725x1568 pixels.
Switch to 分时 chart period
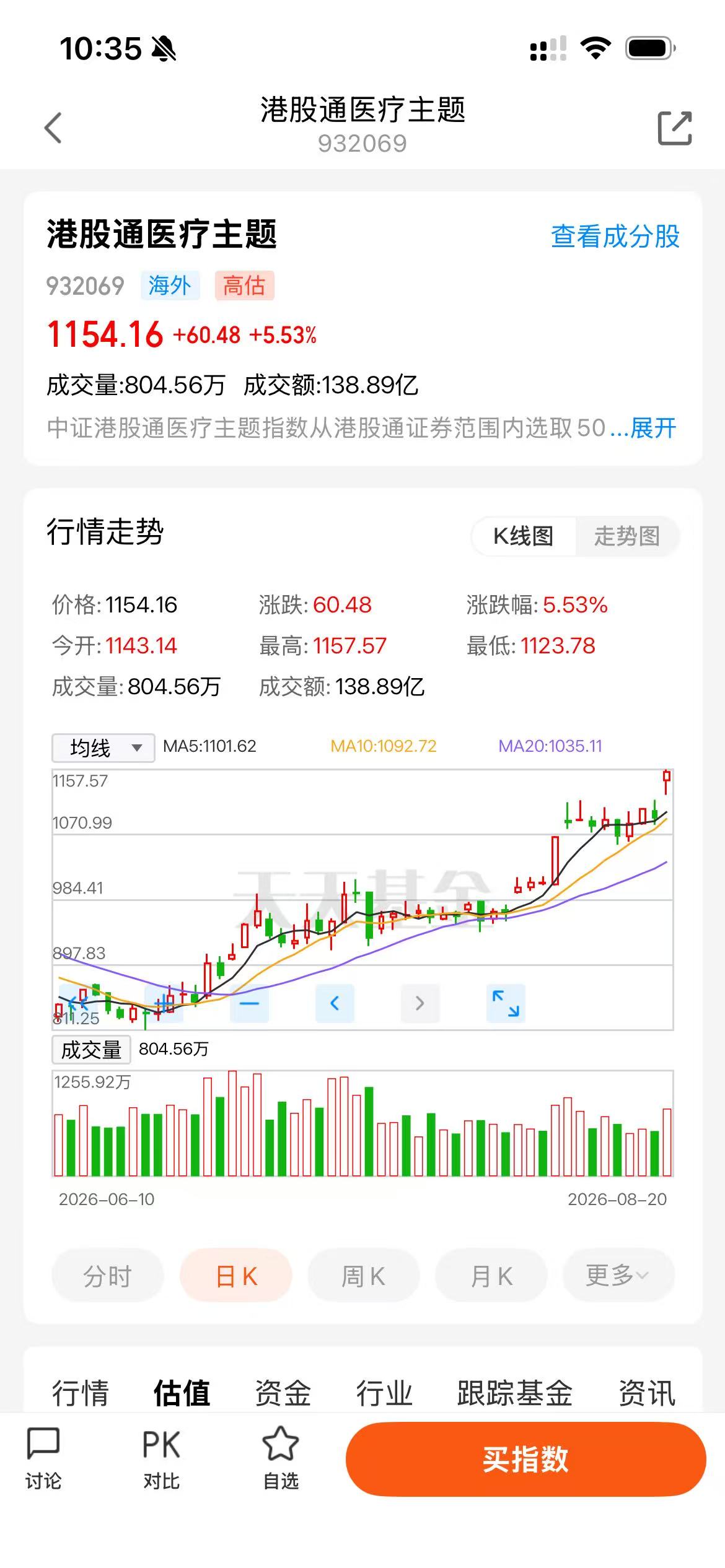[108, 1275]
